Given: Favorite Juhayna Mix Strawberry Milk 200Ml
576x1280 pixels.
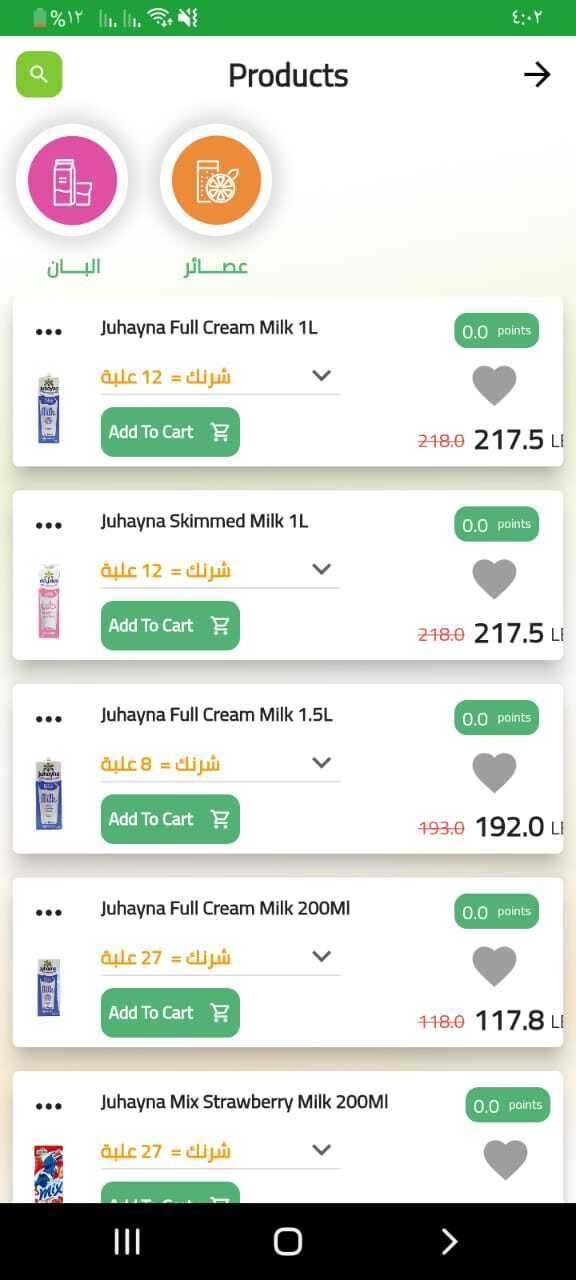Looking at the screenshot, I should 505,1160.
